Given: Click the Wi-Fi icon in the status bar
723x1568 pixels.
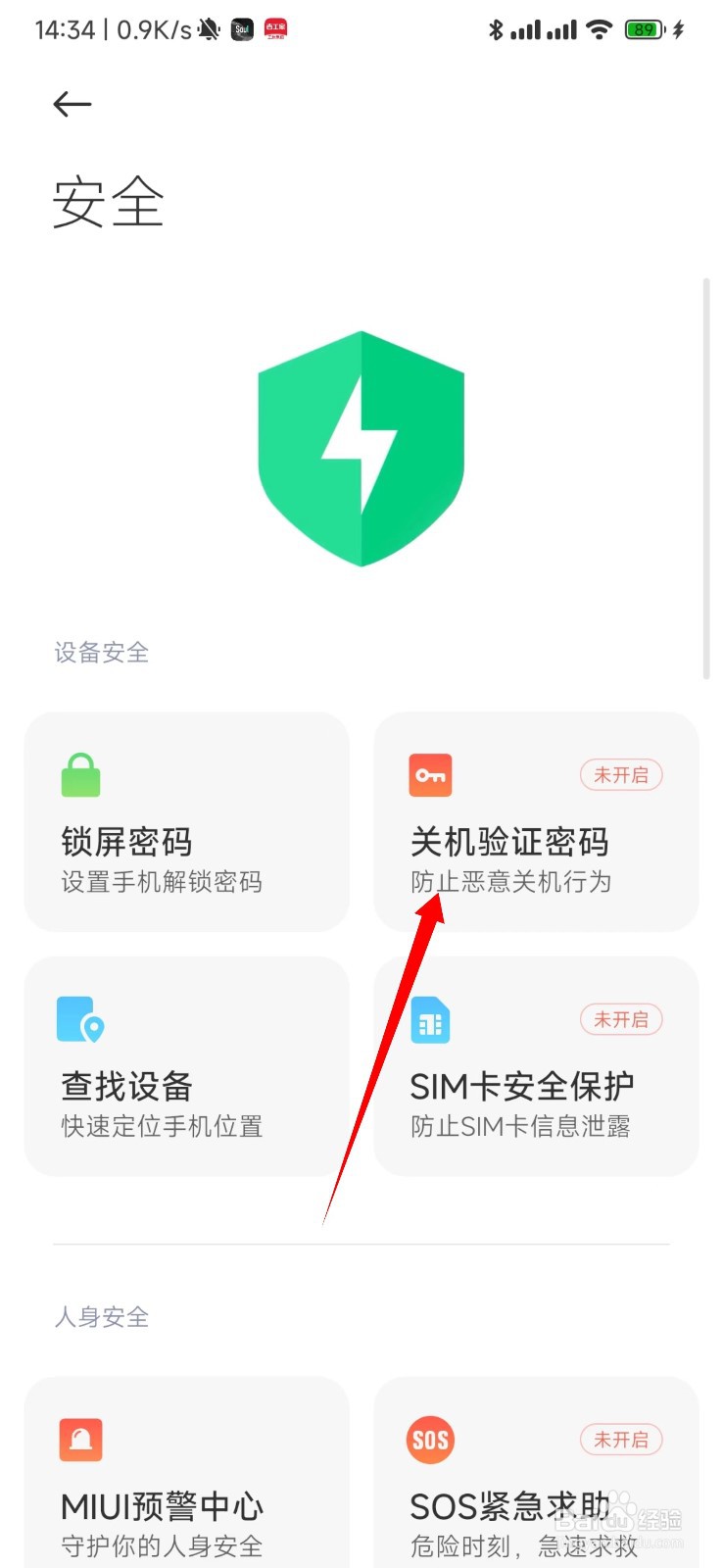Looking at the screenshot, I should coord(600,29).
